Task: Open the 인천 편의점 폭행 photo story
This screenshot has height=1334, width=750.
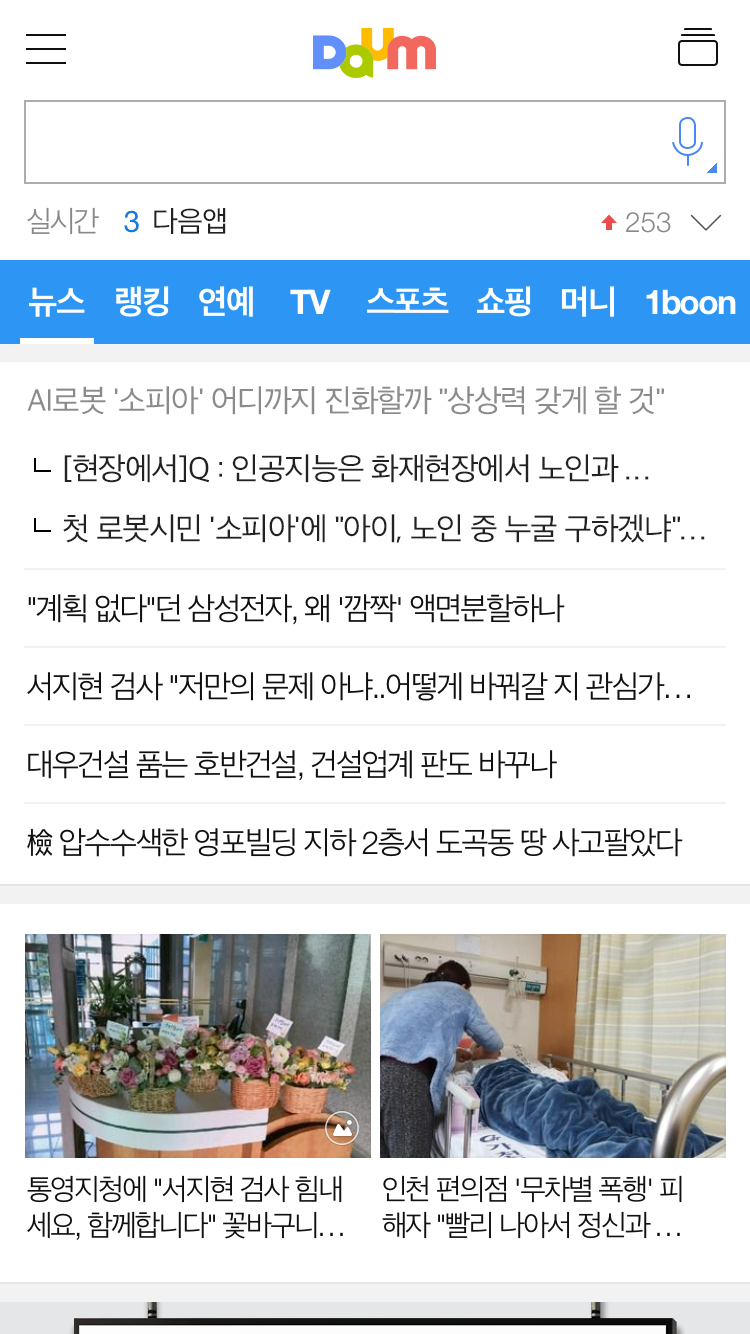Action: pyautogui.click(x=552, y=1085)
